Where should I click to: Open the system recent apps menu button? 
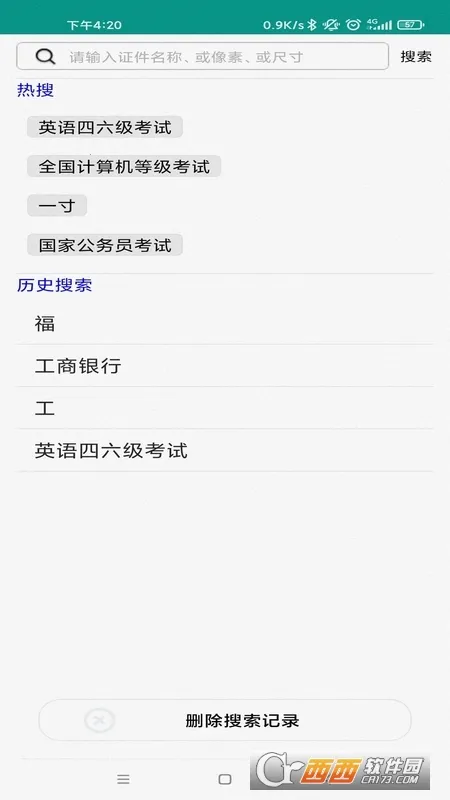coord(123,779)
